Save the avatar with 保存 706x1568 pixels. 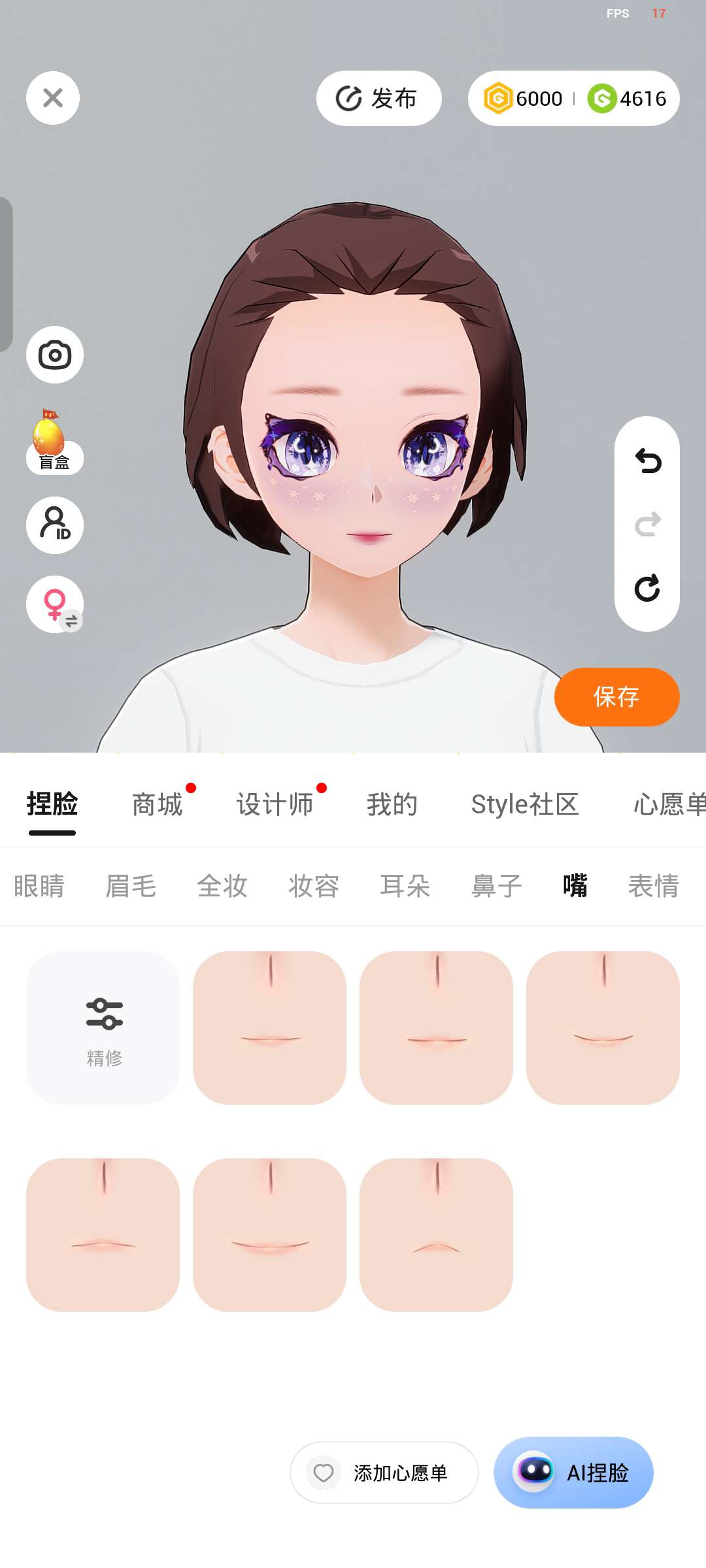(616, 696)
